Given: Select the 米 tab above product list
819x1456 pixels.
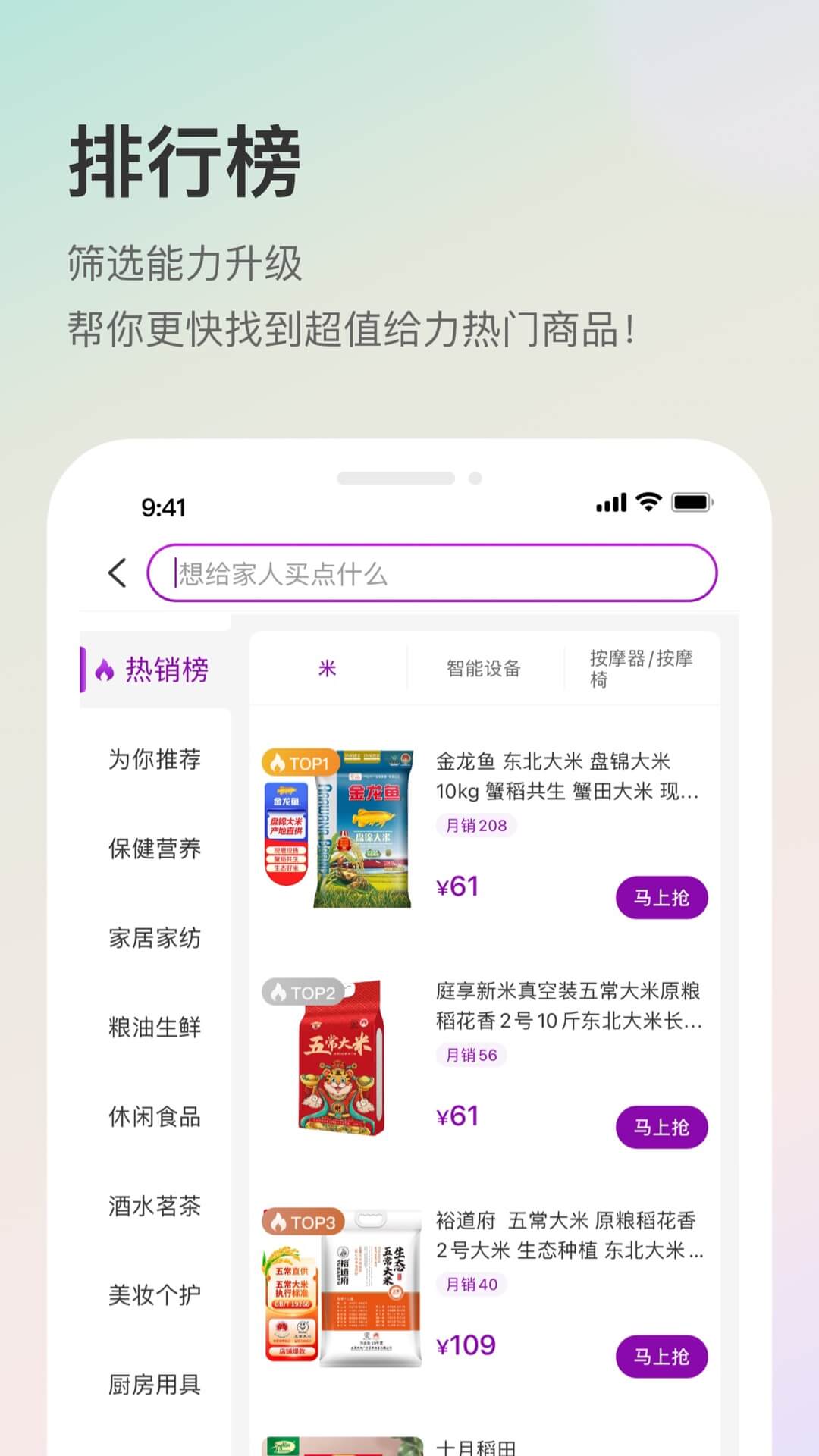Looking at the screenshot, I should pyautogui.click(x=326, y=669).
